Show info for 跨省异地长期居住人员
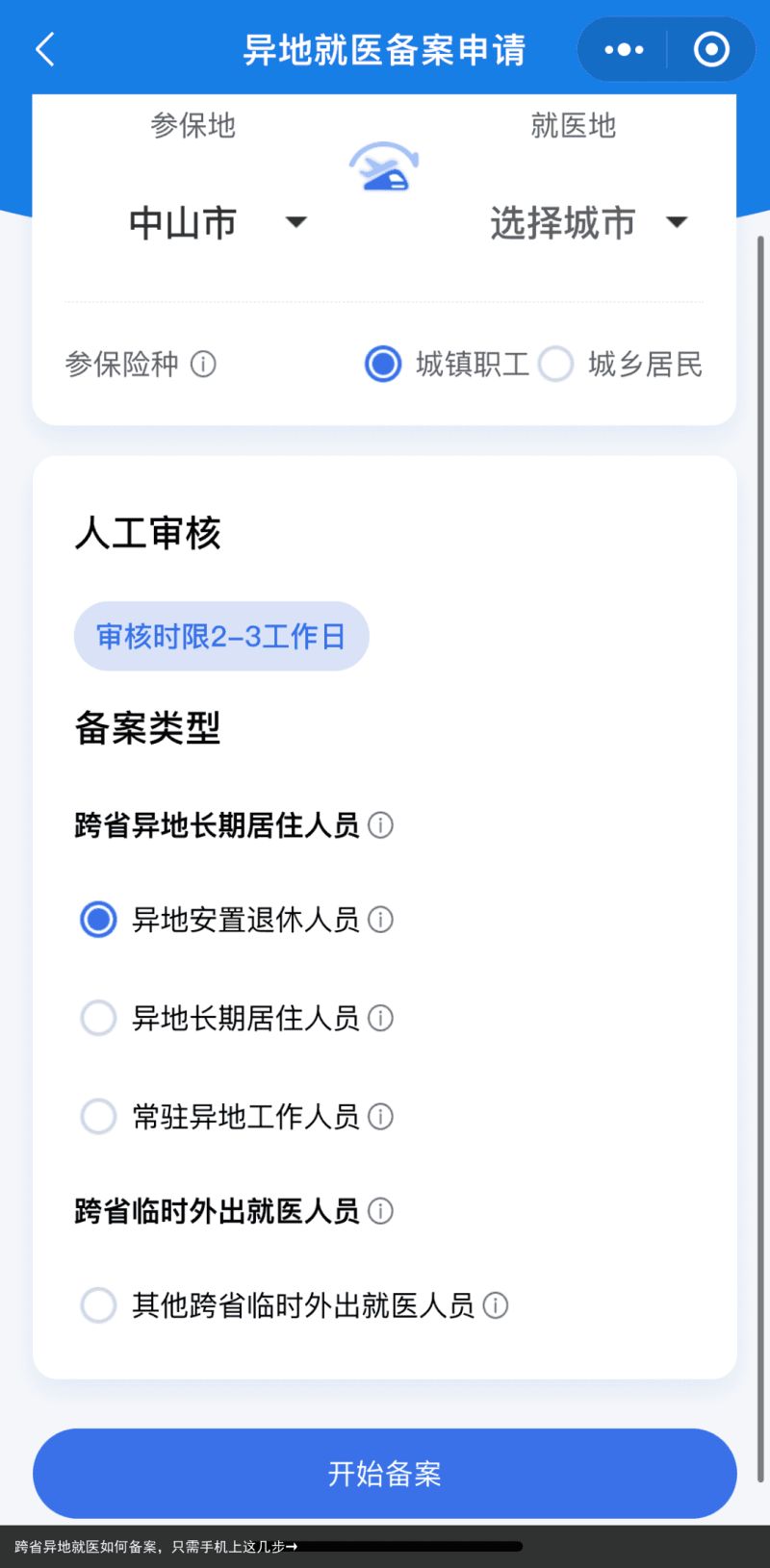The image size is (770, 1568). (x=381, y=824)
